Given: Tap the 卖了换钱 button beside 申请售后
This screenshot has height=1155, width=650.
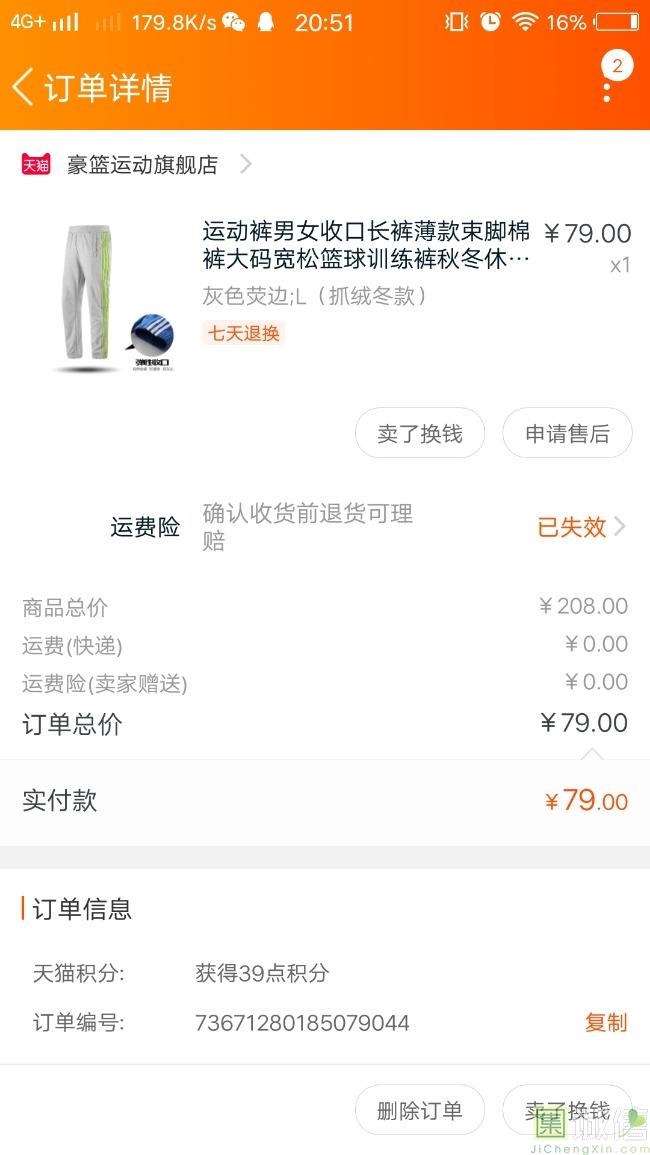Looking at the screenshot, I should (x=420, y=434).
